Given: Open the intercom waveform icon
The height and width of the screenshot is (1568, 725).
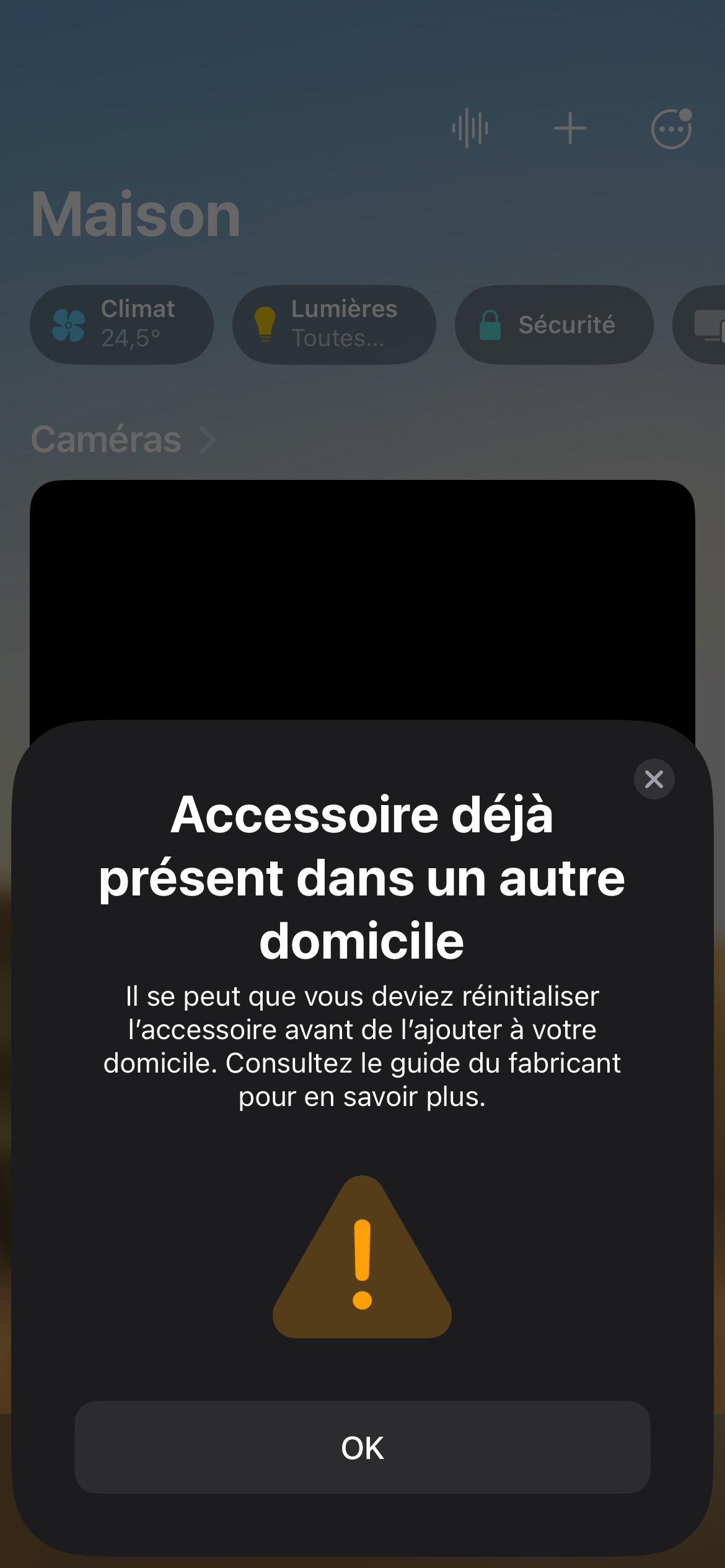Looking at the screenshot, I should [470, 129].
